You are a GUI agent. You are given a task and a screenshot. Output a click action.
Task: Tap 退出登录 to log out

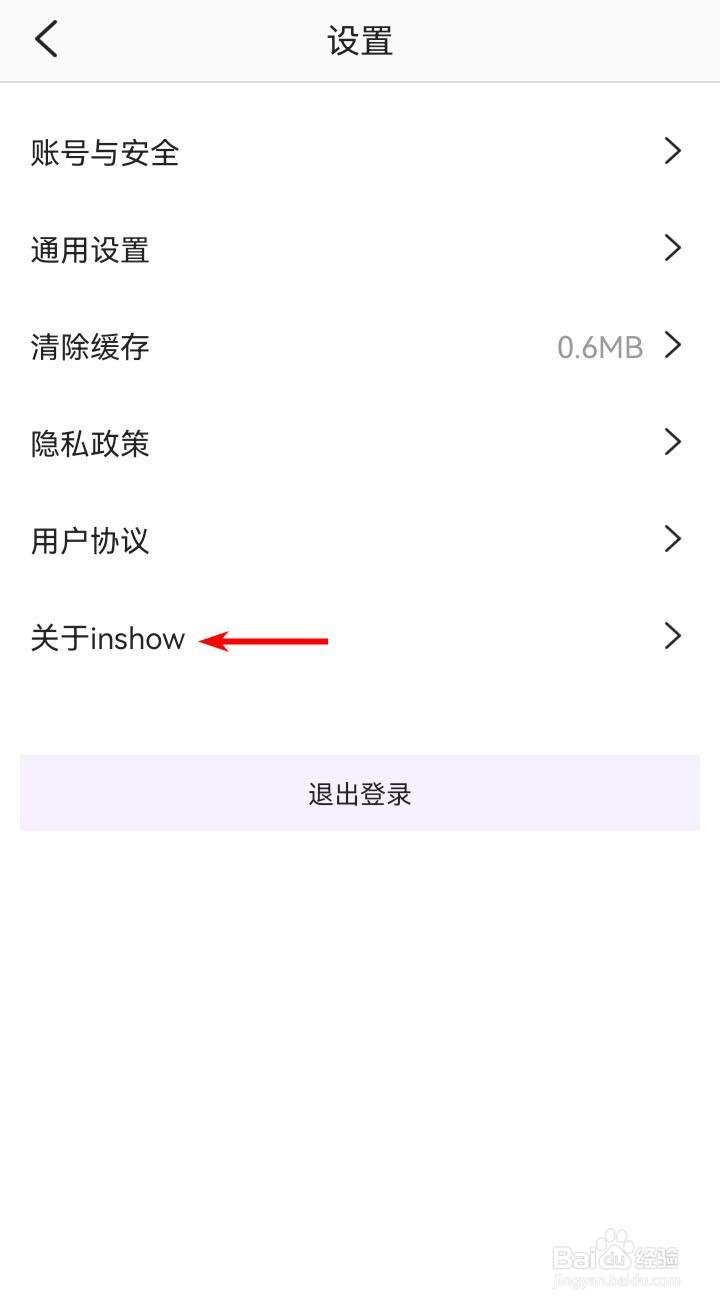360,793
